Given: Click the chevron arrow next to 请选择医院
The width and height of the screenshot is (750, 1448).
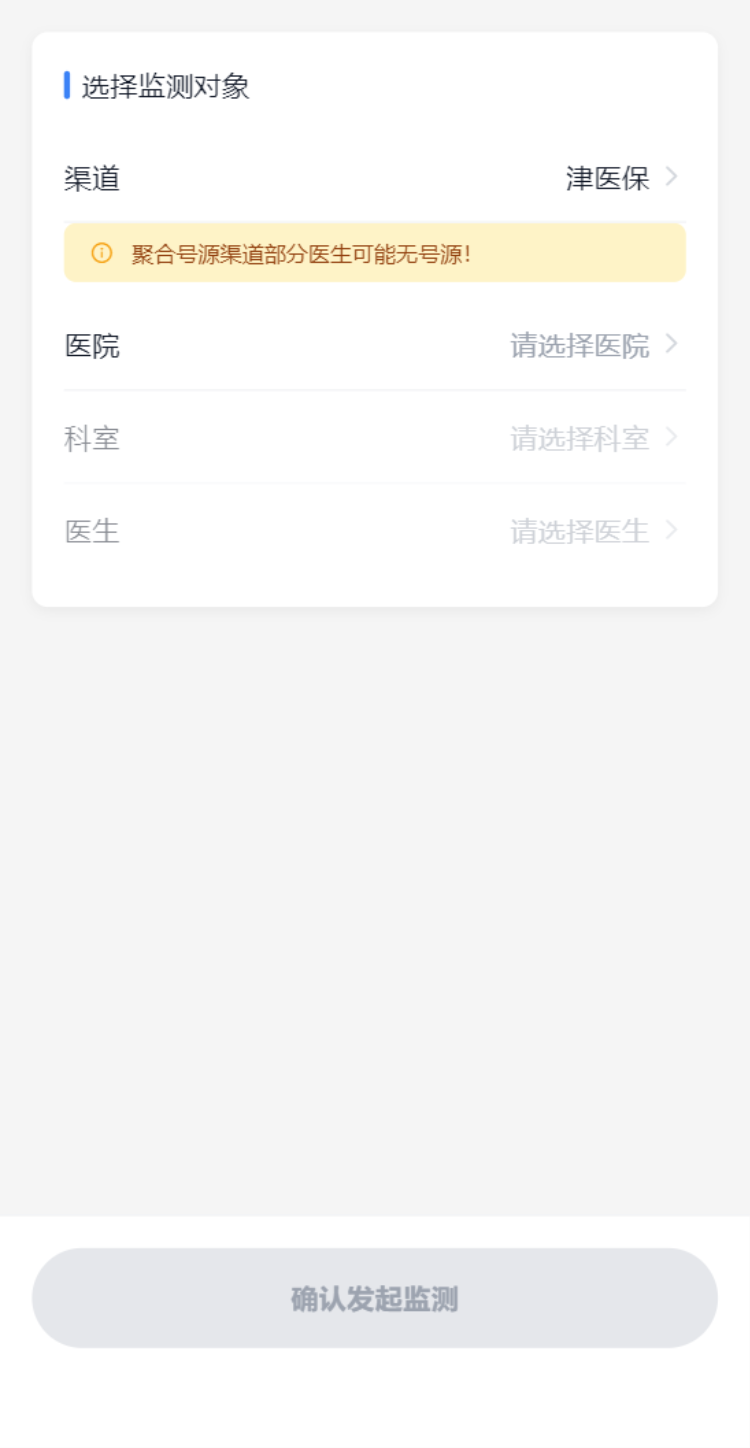Looking at the screenshot, I should click(673, 345).
